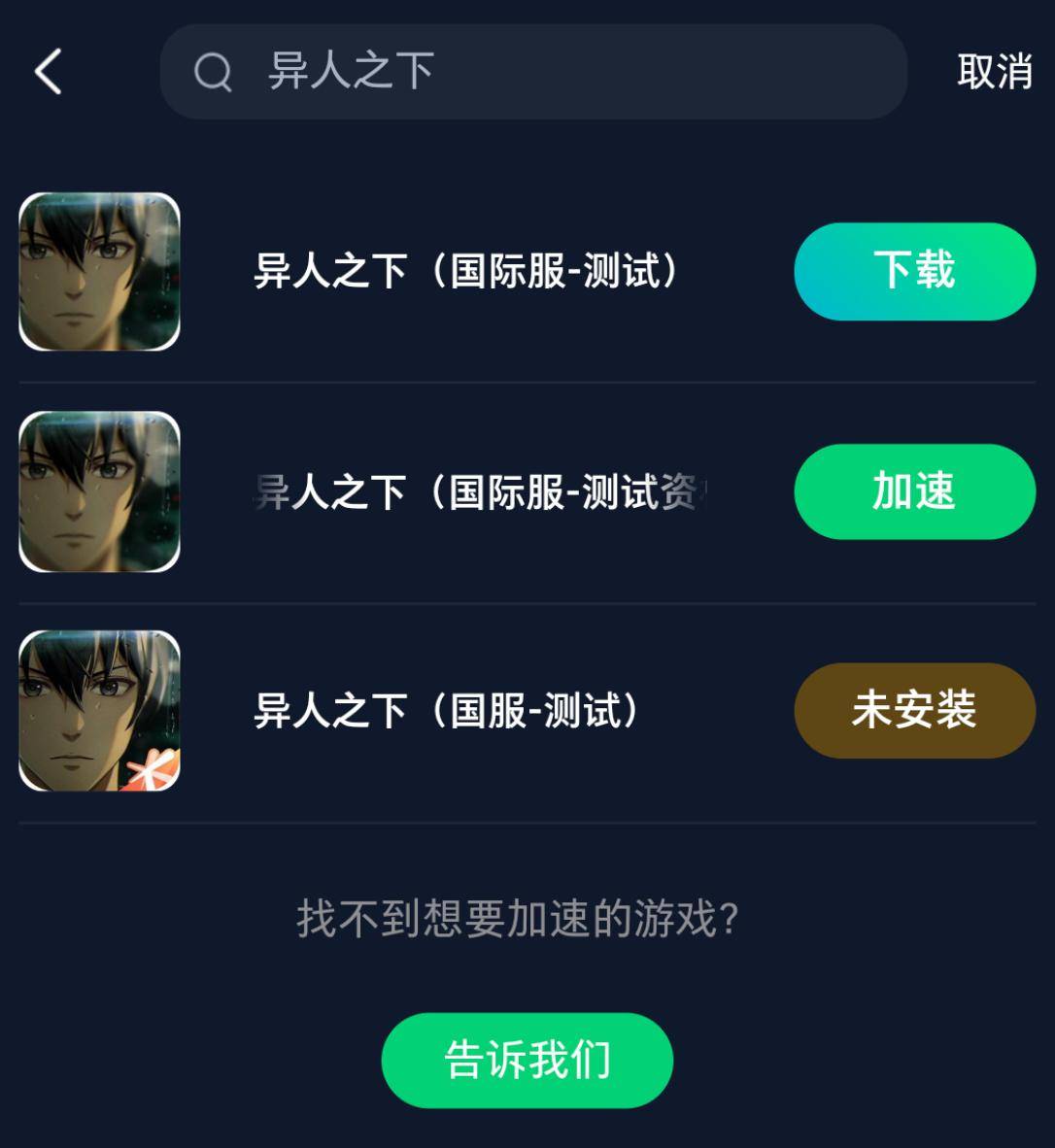Tap the 未安装 button for 国服-测试

914,710
